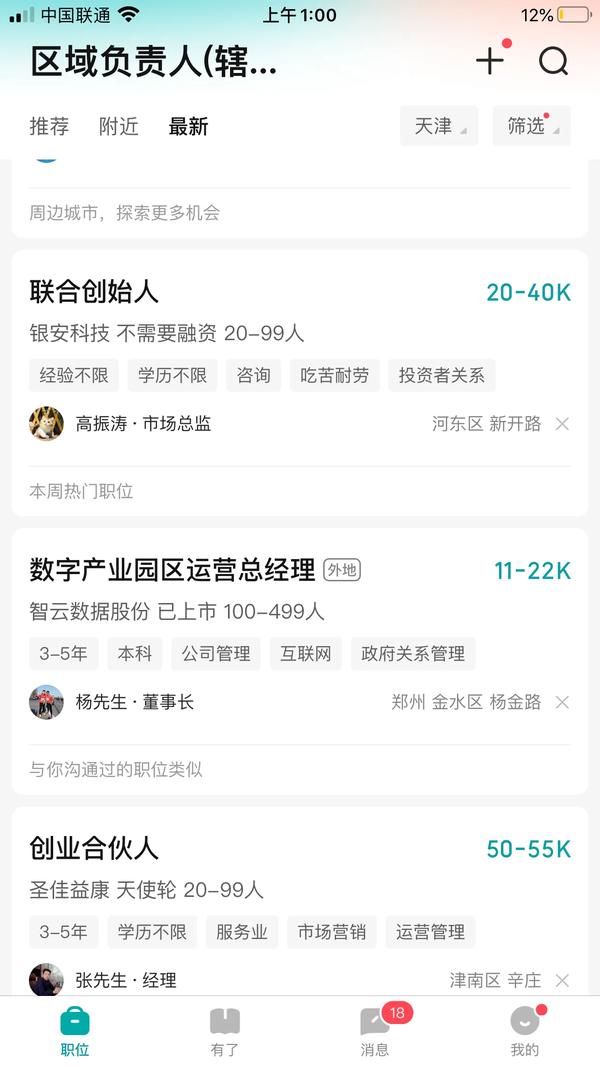
Task: Open the 筛选 filter options
Action: pyautogui.click(x=531, y=127)
